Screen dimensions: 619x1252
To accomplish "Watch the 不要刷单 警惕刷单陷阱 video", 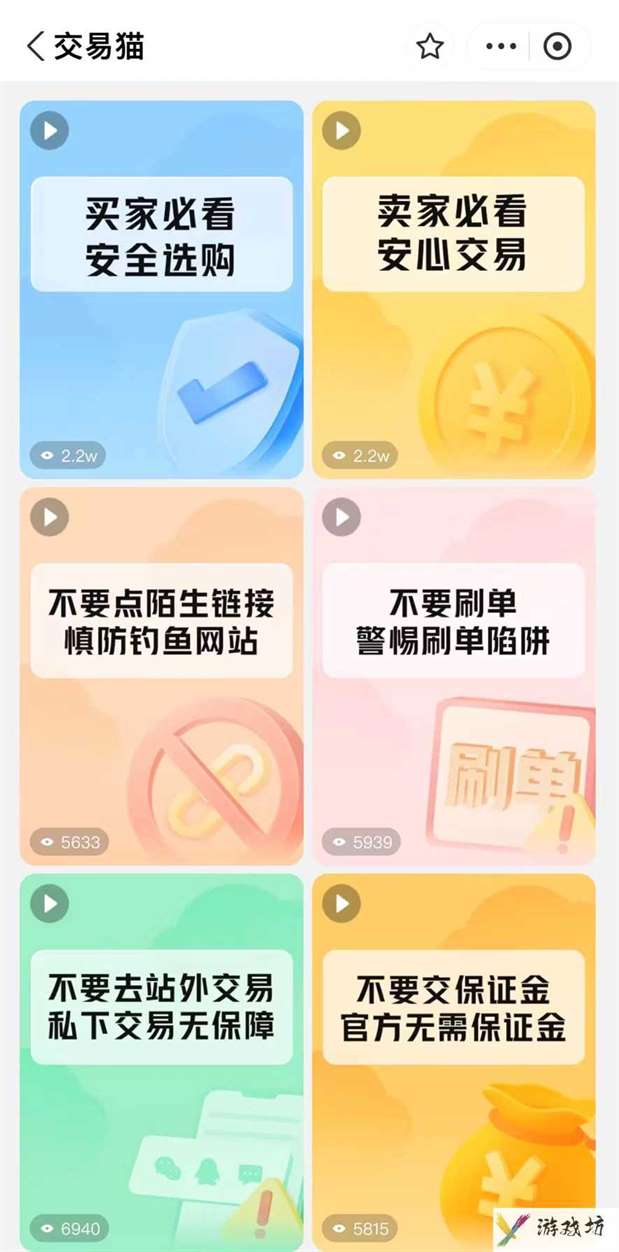I will point(453,675).
